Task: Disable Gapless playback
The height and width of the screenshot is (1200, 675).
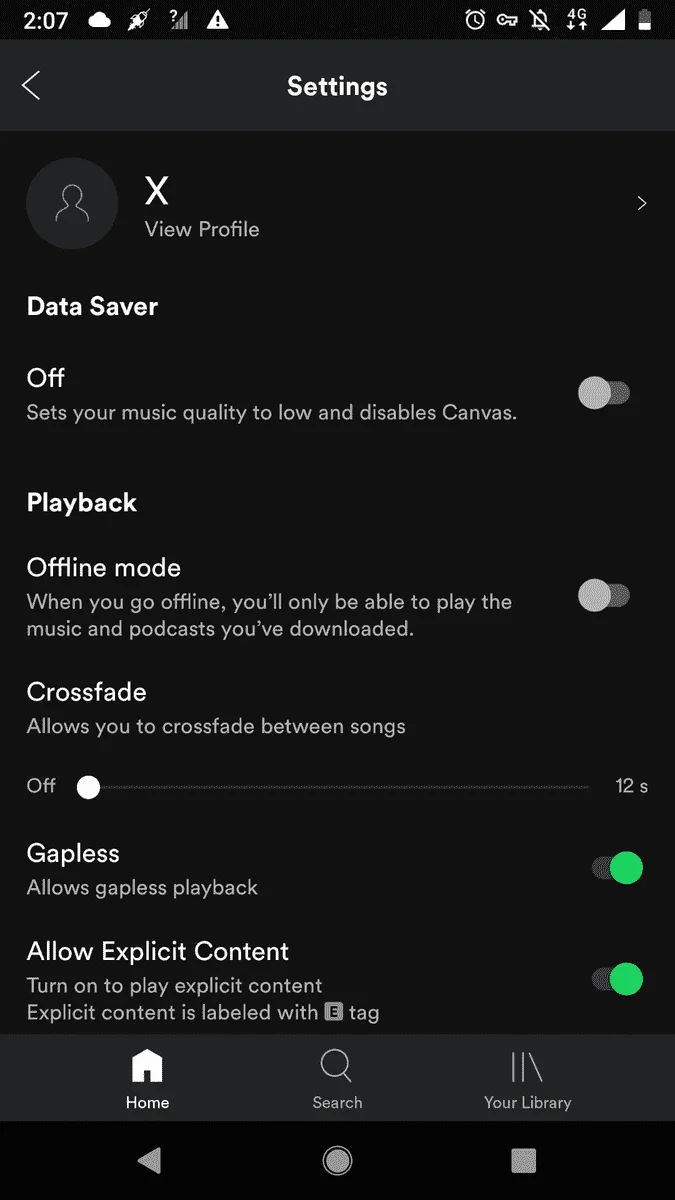Action: (x=616, y=868)
